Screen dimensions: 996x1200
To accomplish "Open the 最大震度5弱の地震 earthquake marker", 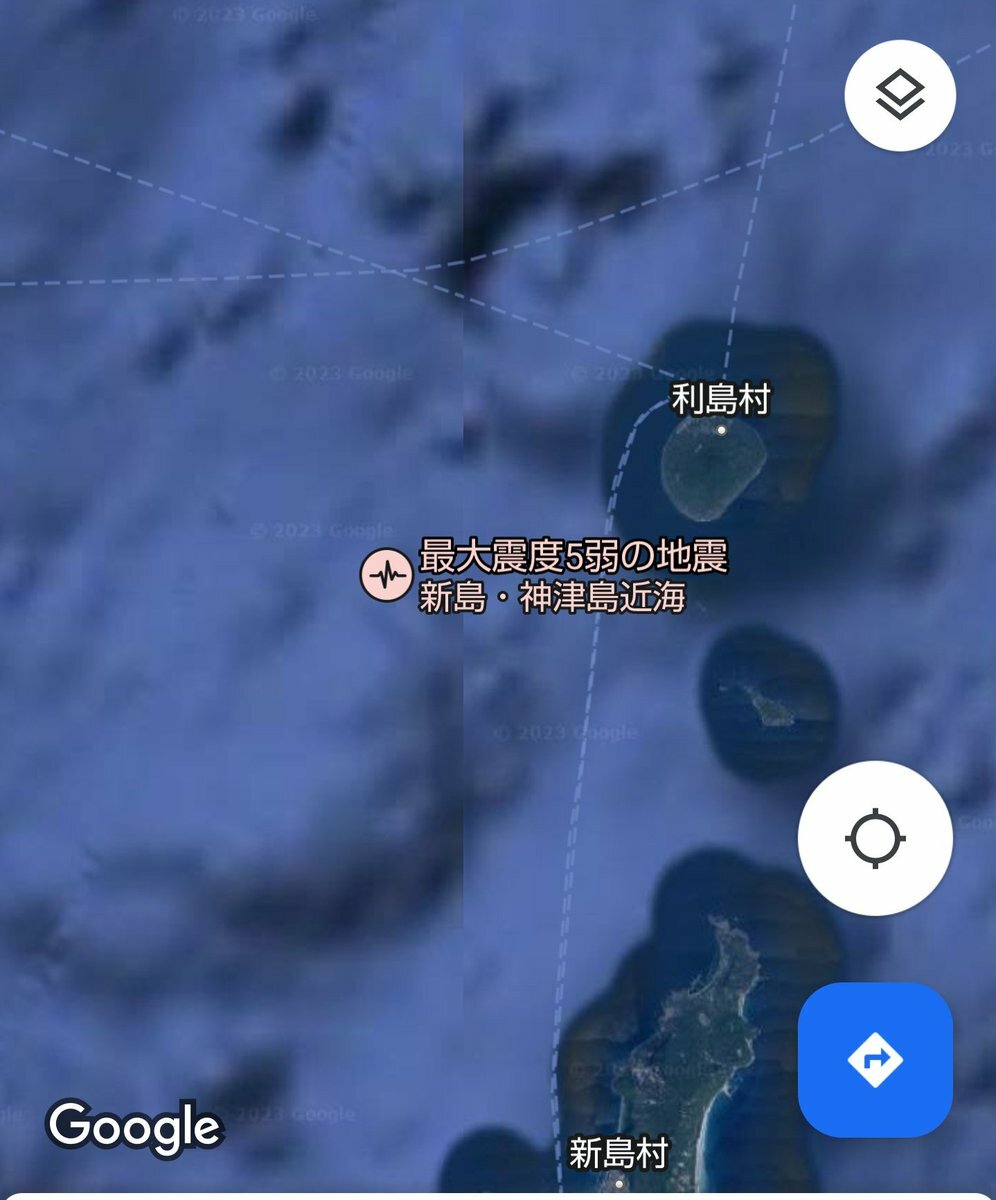I will pos(386,575).
